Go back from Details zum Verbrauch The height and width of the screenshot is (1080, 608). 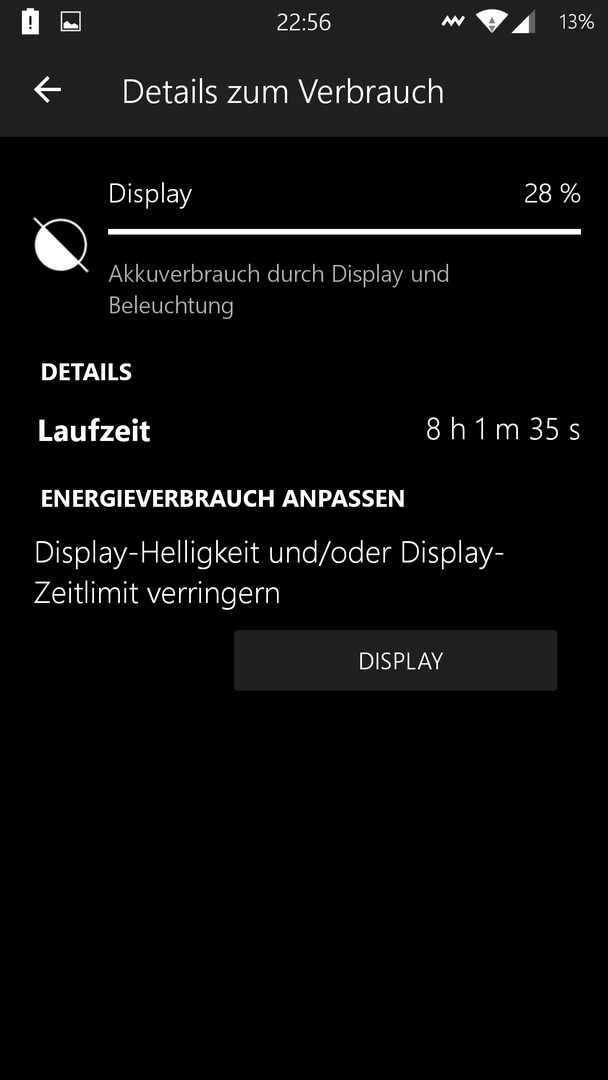(x=47, y=90)
